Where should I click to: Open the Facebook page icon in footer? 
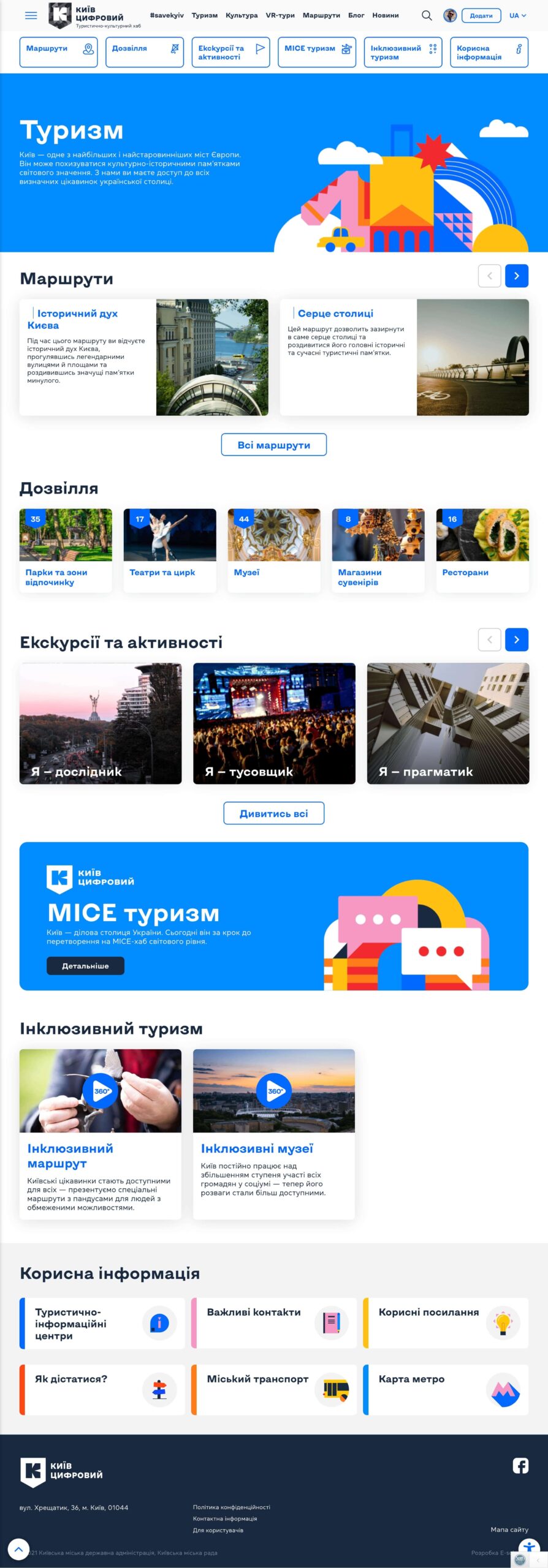pos(520,1466)
